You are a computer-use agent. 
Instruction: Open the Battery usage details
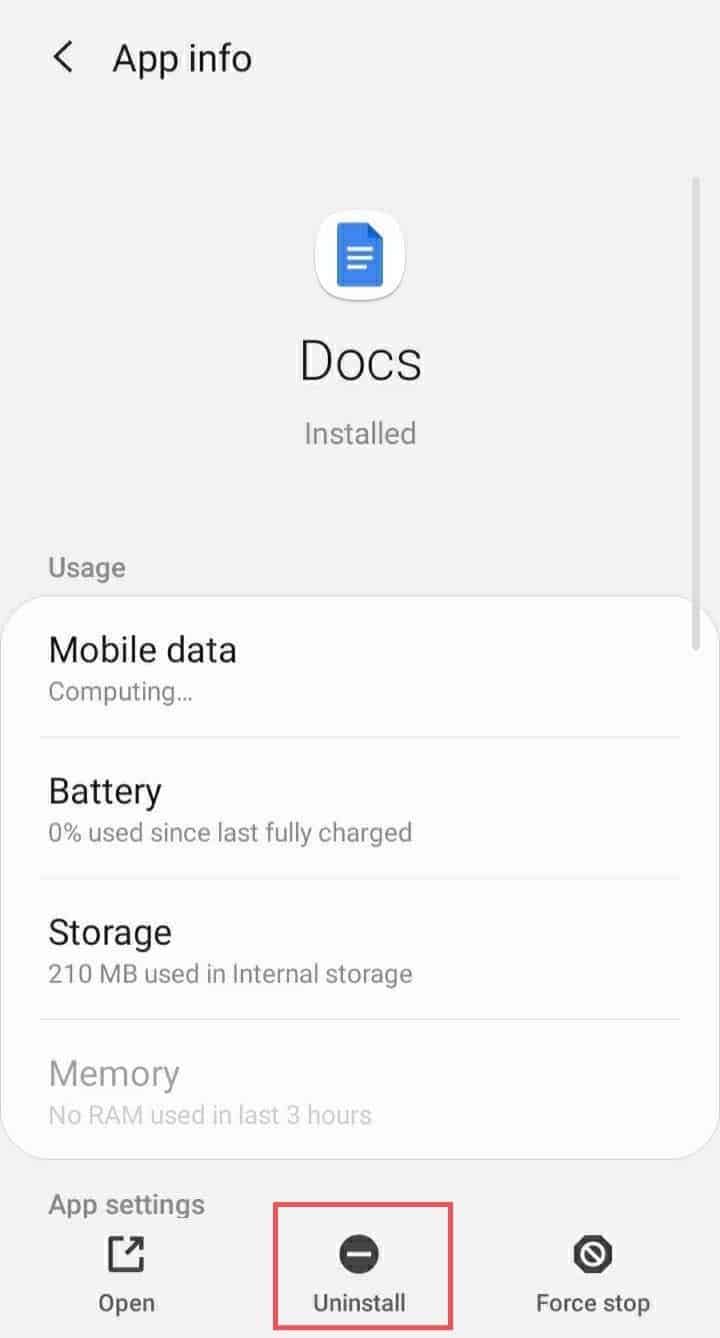(360, 808)
